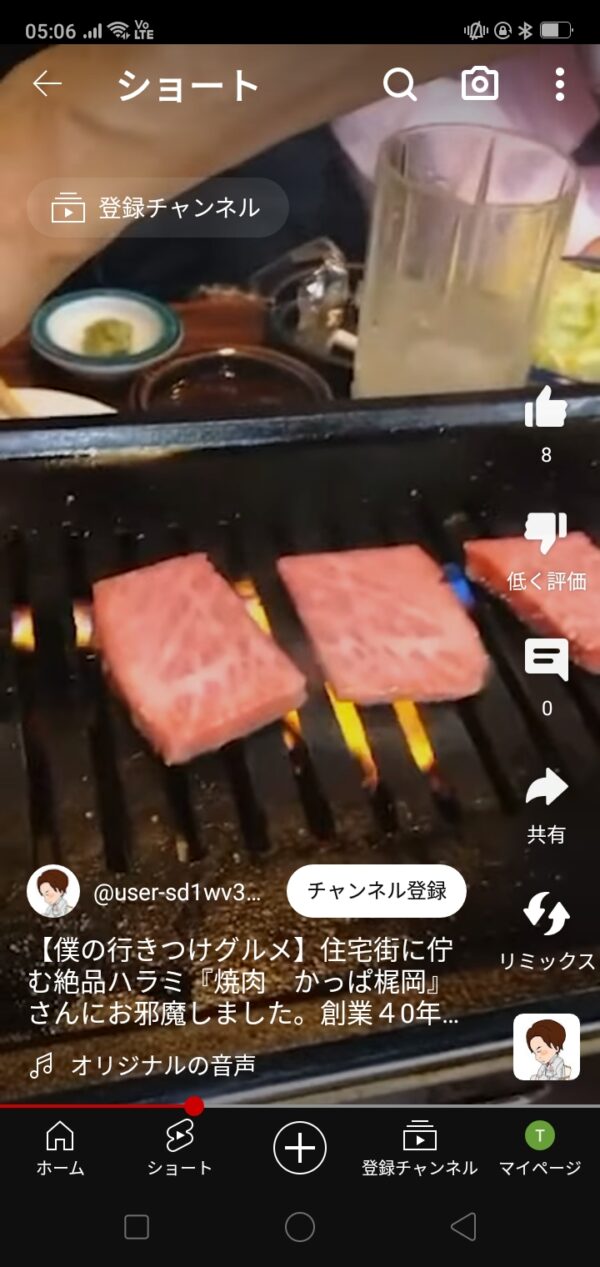Open the sound thumbnail at bottom right
The image size is (600, 1267).
tap(546, 1046)
